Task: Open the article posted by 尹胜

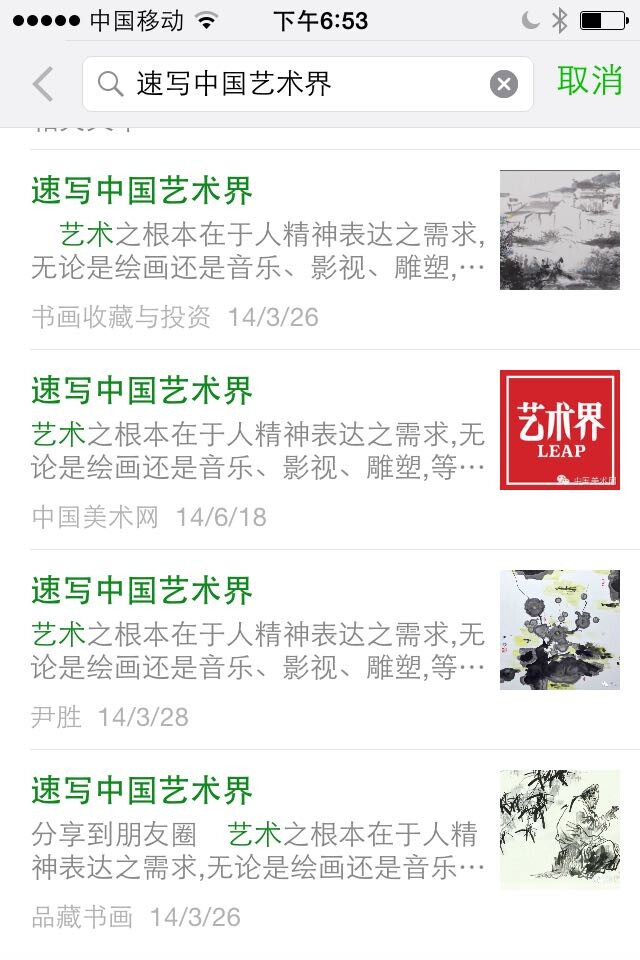Action: coord(260,650)
